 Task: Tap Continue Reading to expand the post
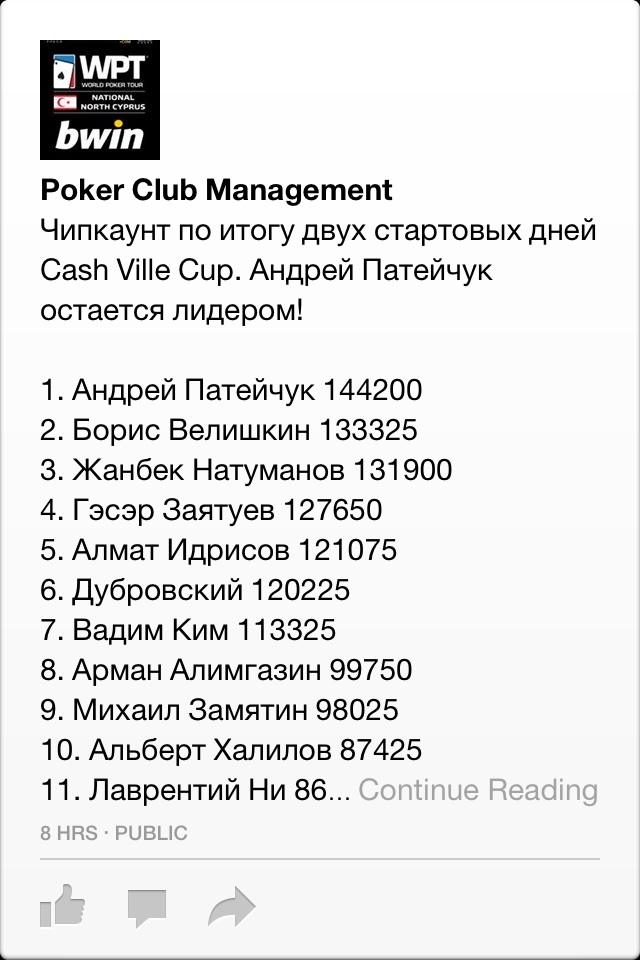[478, 790]
